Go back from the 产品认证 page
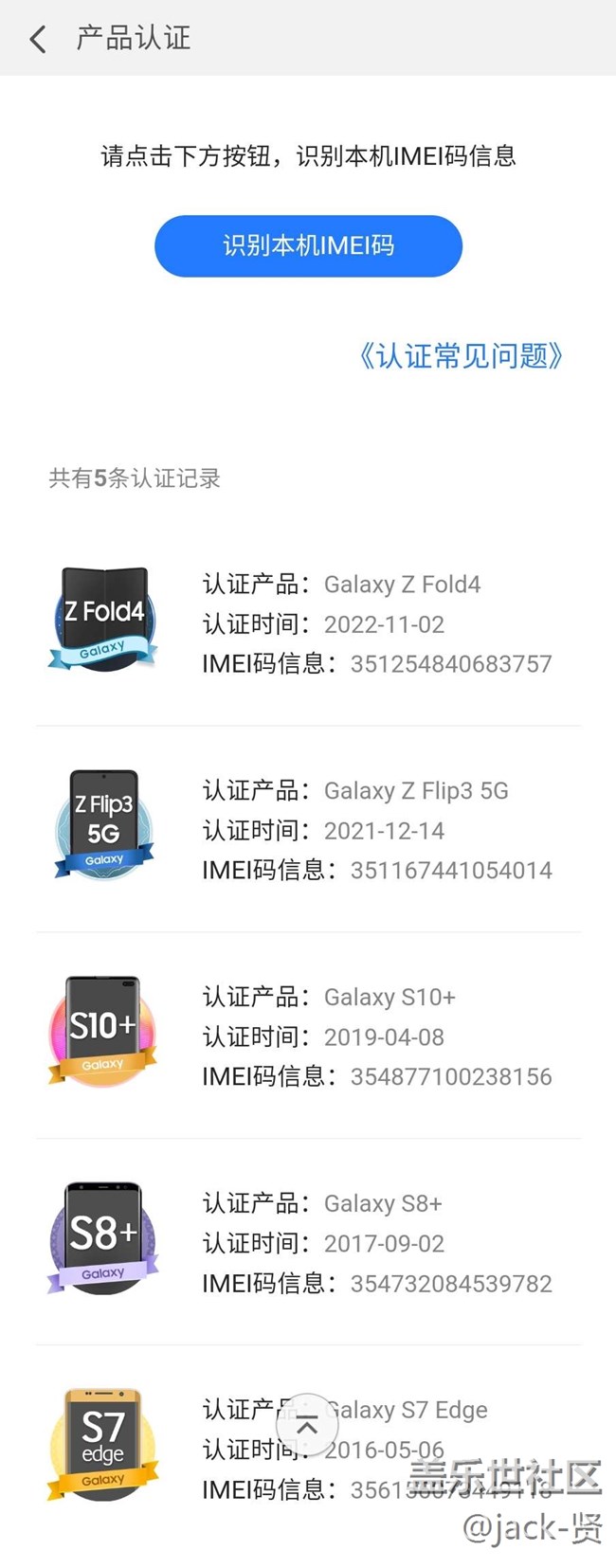Image resolution: width=616 pixels, height=1568 pixels. (38, 39)
